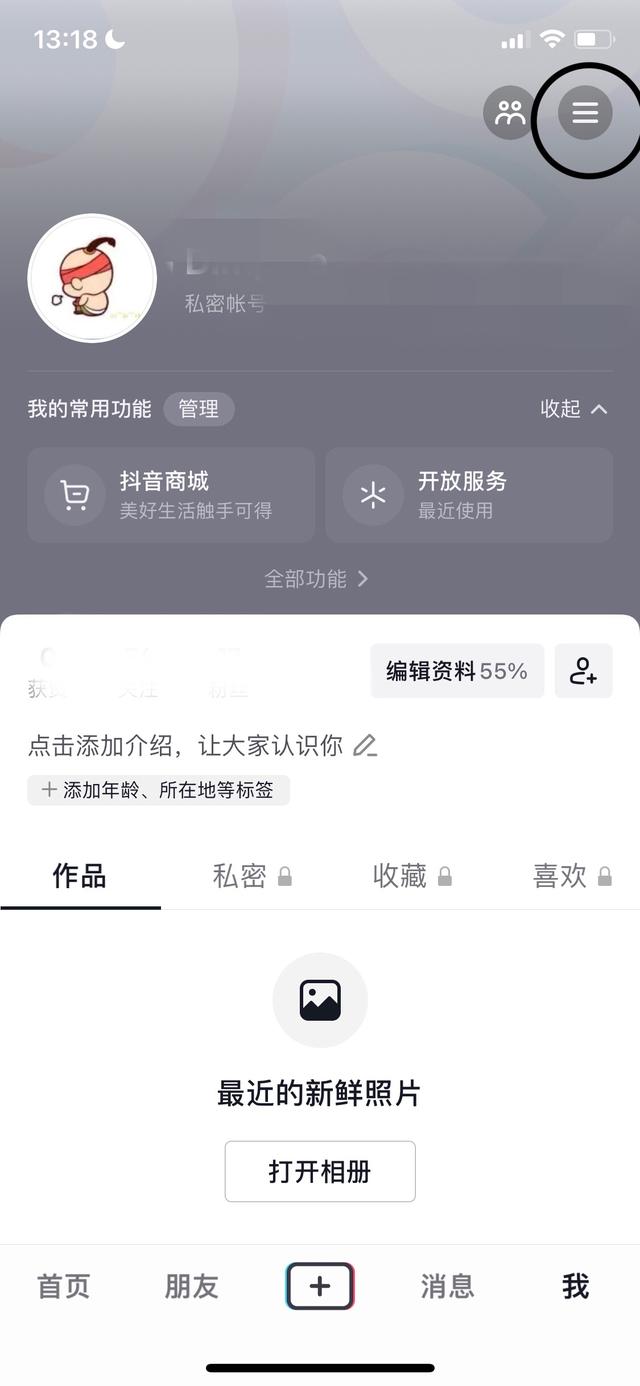View 全部功能 list
This screenshot has width=640, height=1386.
point(316,579)
